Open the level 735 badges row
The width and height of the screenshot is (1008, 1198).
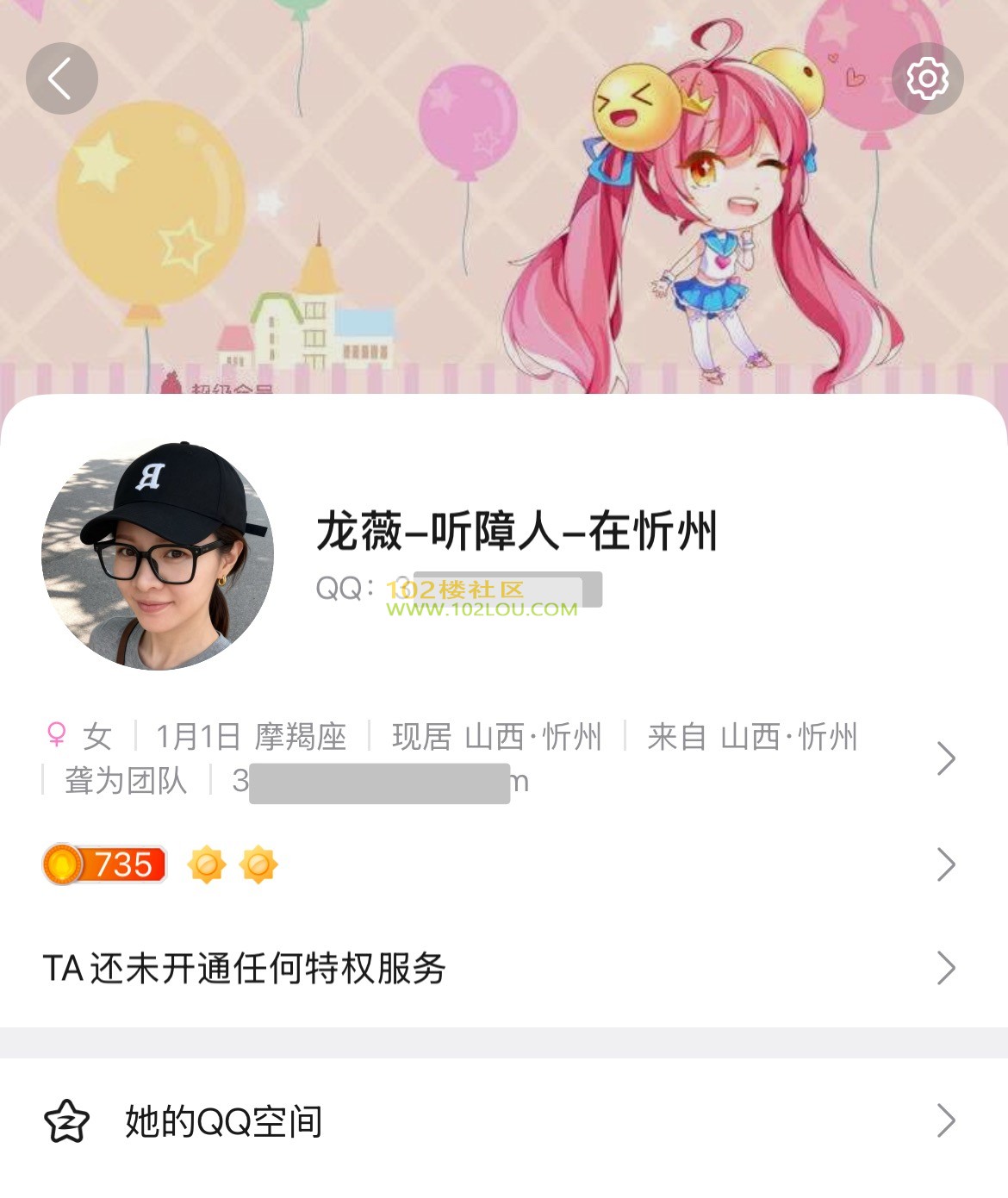tap(500, 864)
